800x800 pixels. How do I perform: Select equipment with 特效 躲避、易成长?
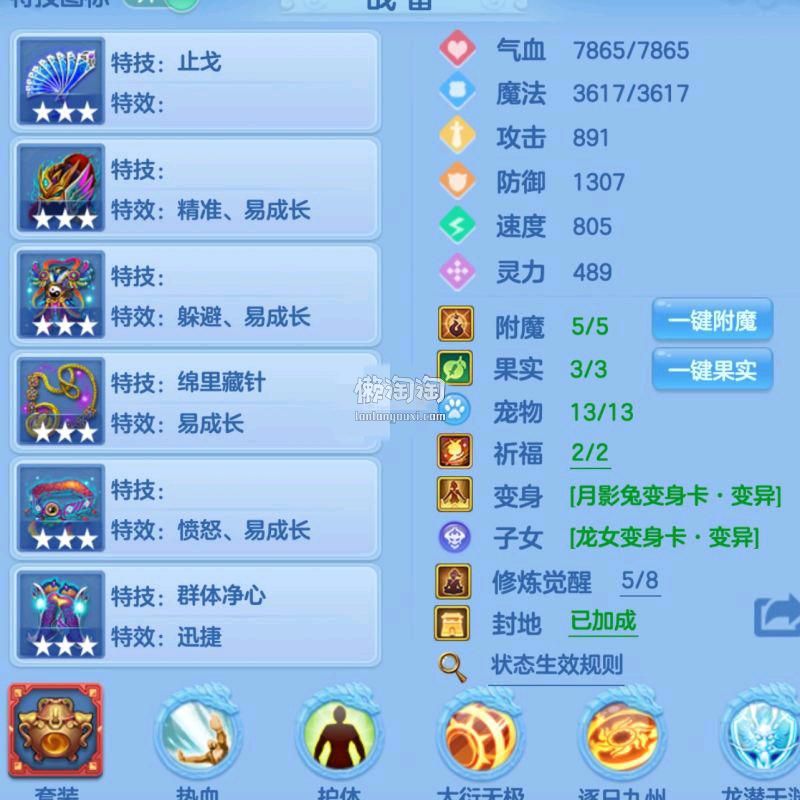[x=195, y=296]
